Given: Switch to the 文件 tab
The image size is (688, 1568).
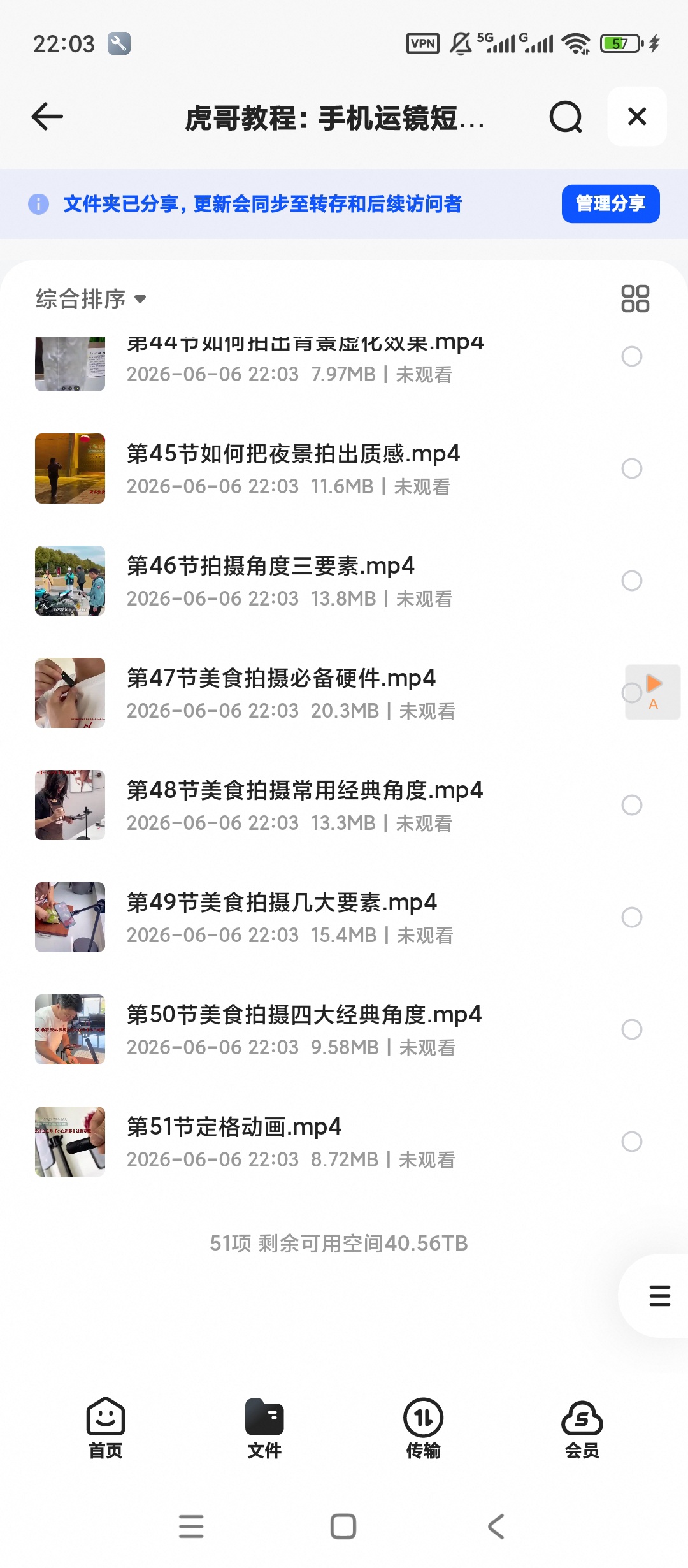Looking at the screenshot, I should (x=264, y=1428).
